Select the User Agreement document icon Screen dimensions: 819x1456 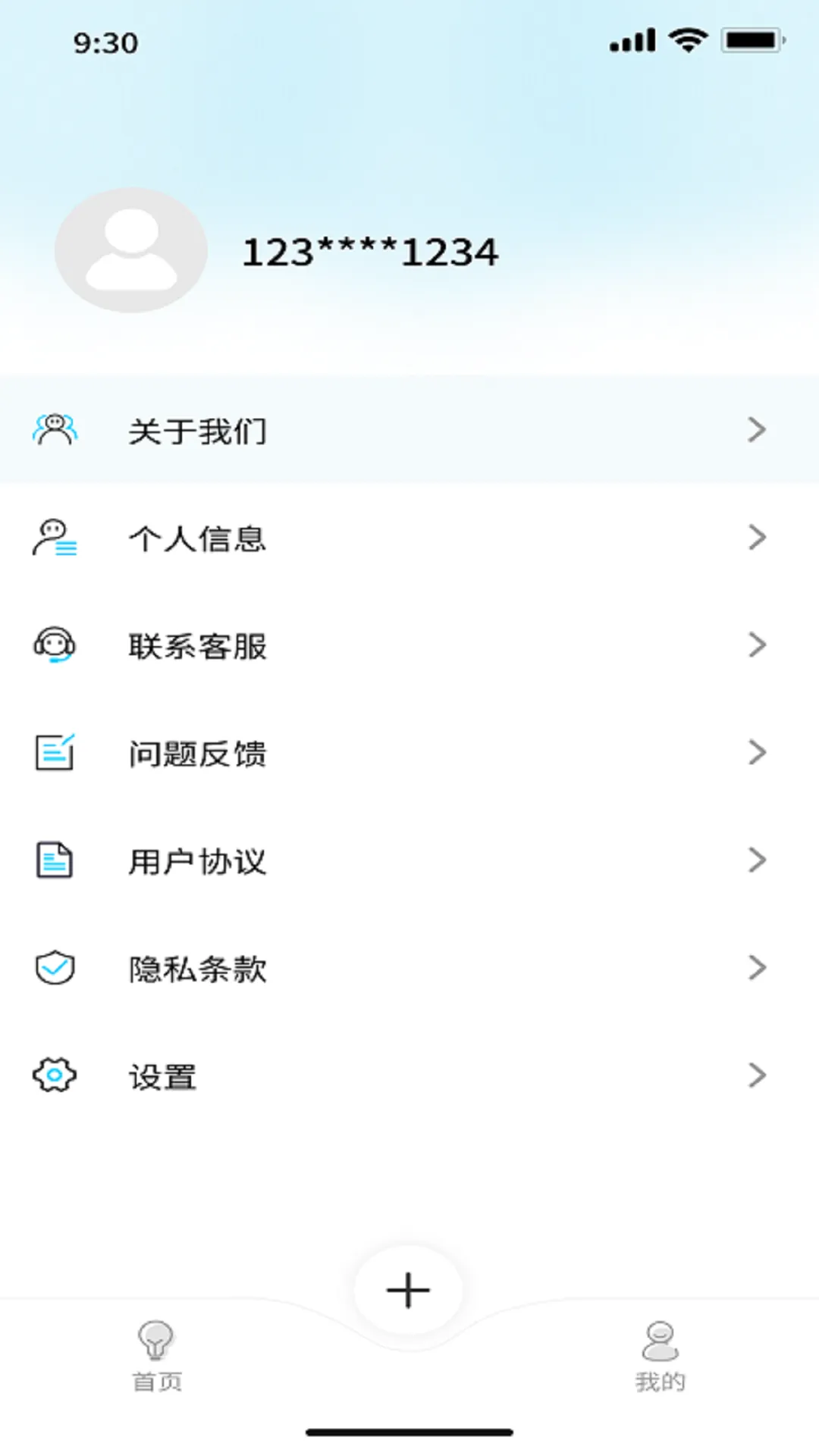[x=53, y=861]
